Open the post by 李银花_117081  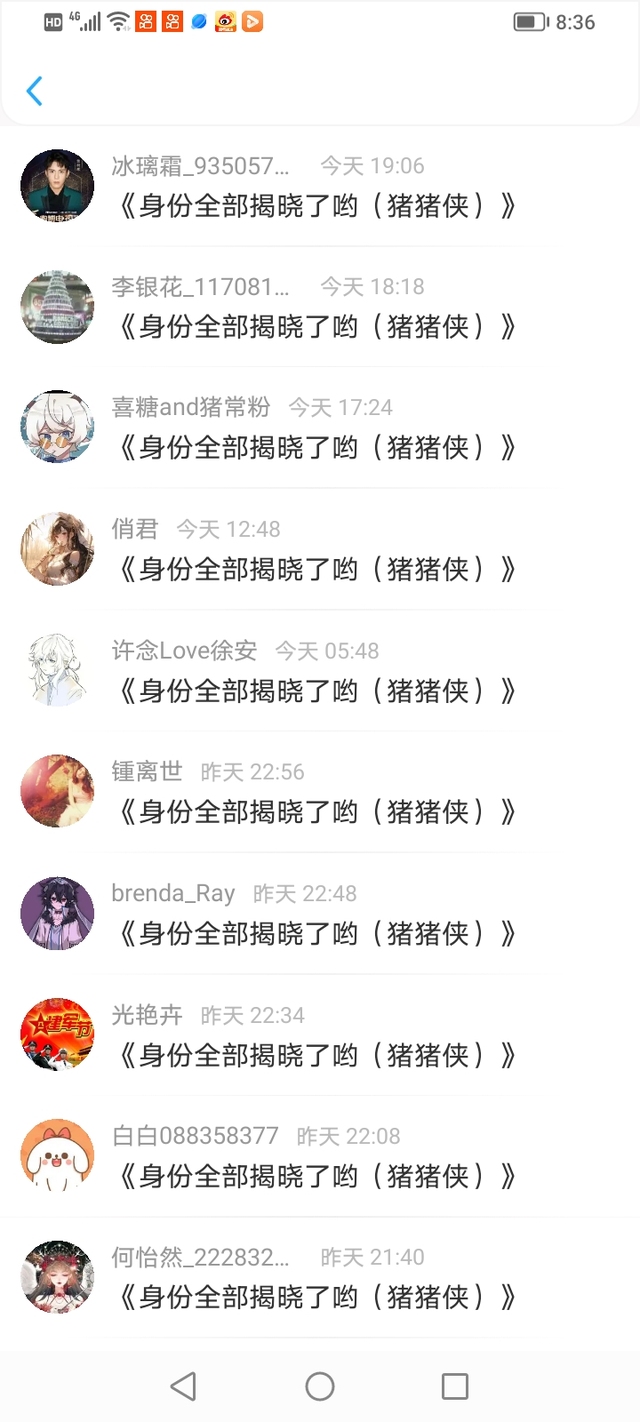pyautogui.click(x=317, y=328)
